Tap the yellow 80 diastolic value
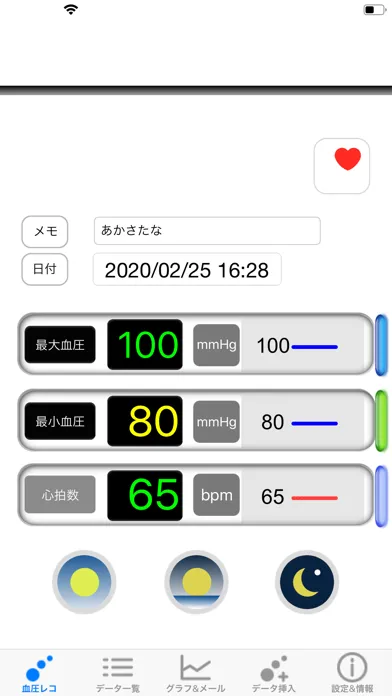 coord(145,421)
